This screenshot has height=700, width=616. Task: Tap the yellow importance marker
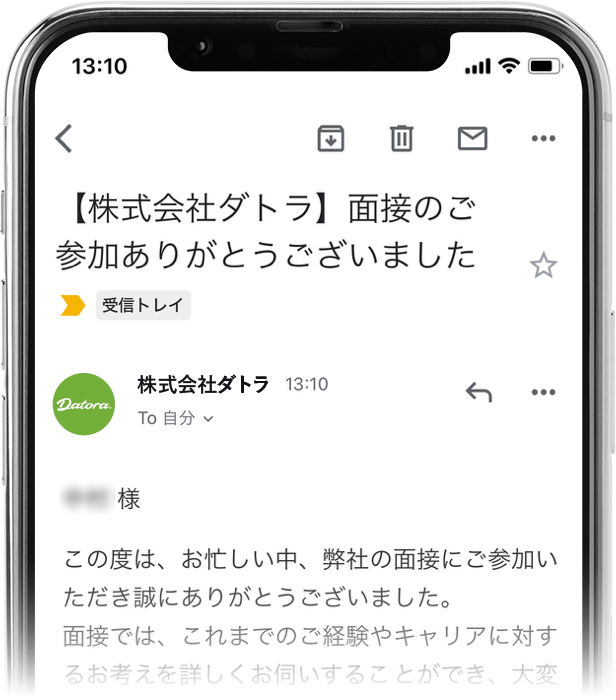(x=72, y=306)
